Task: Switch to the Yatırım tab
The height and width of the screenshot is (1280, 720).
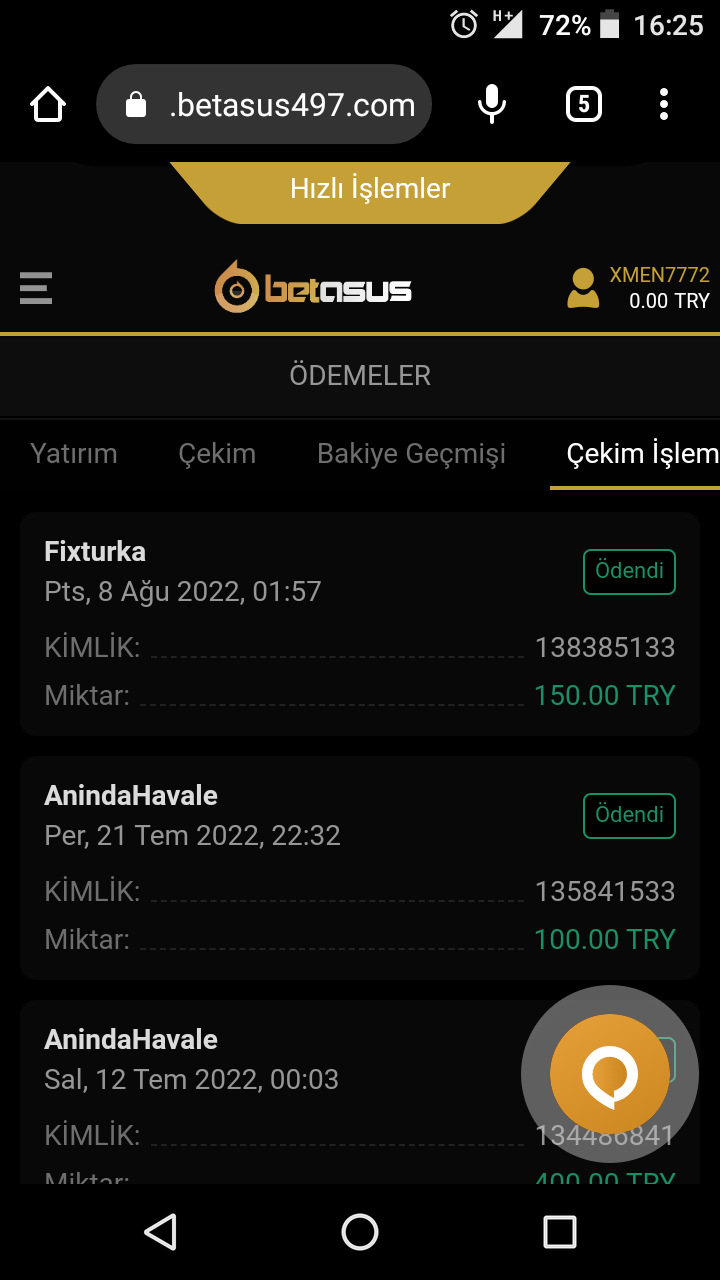Action: click(74, 454)
